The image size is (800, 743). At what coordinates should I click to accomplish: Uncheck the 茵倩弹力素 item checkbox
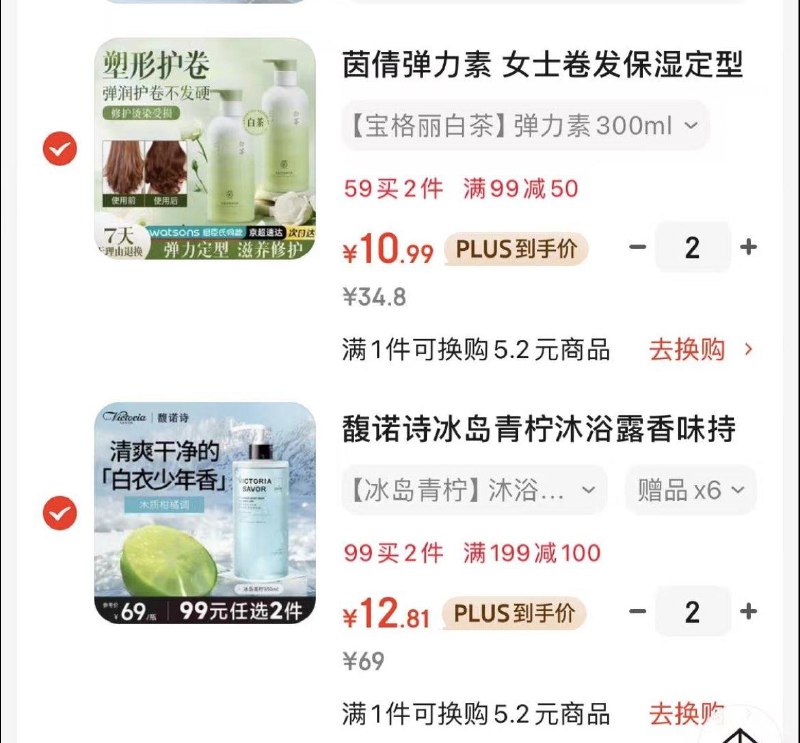coord(60,149)
